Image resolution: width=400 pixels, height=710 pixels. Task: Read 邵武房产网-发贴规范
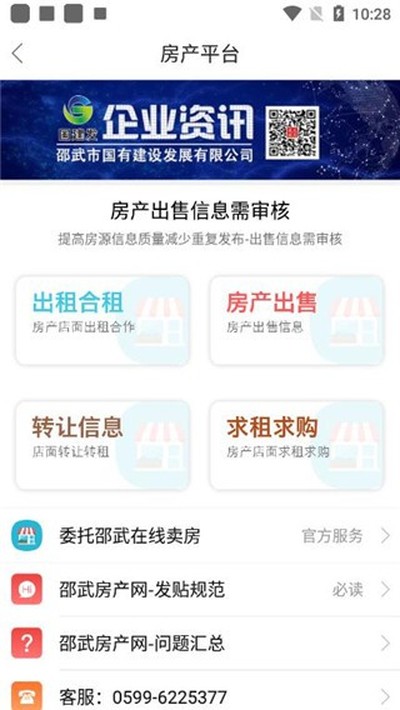click(x=200, y=590)
